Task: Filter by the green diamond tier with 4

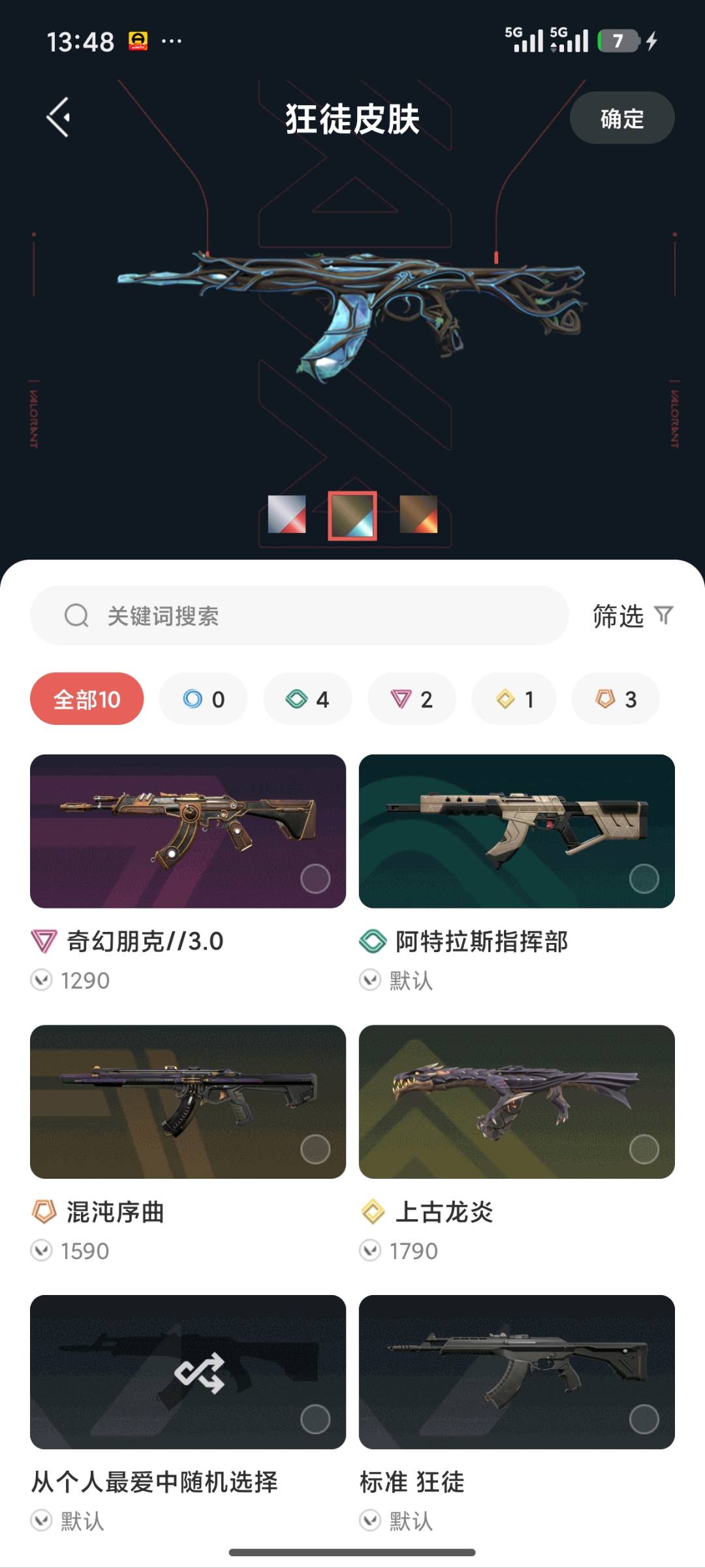Action: click(307, 699)
